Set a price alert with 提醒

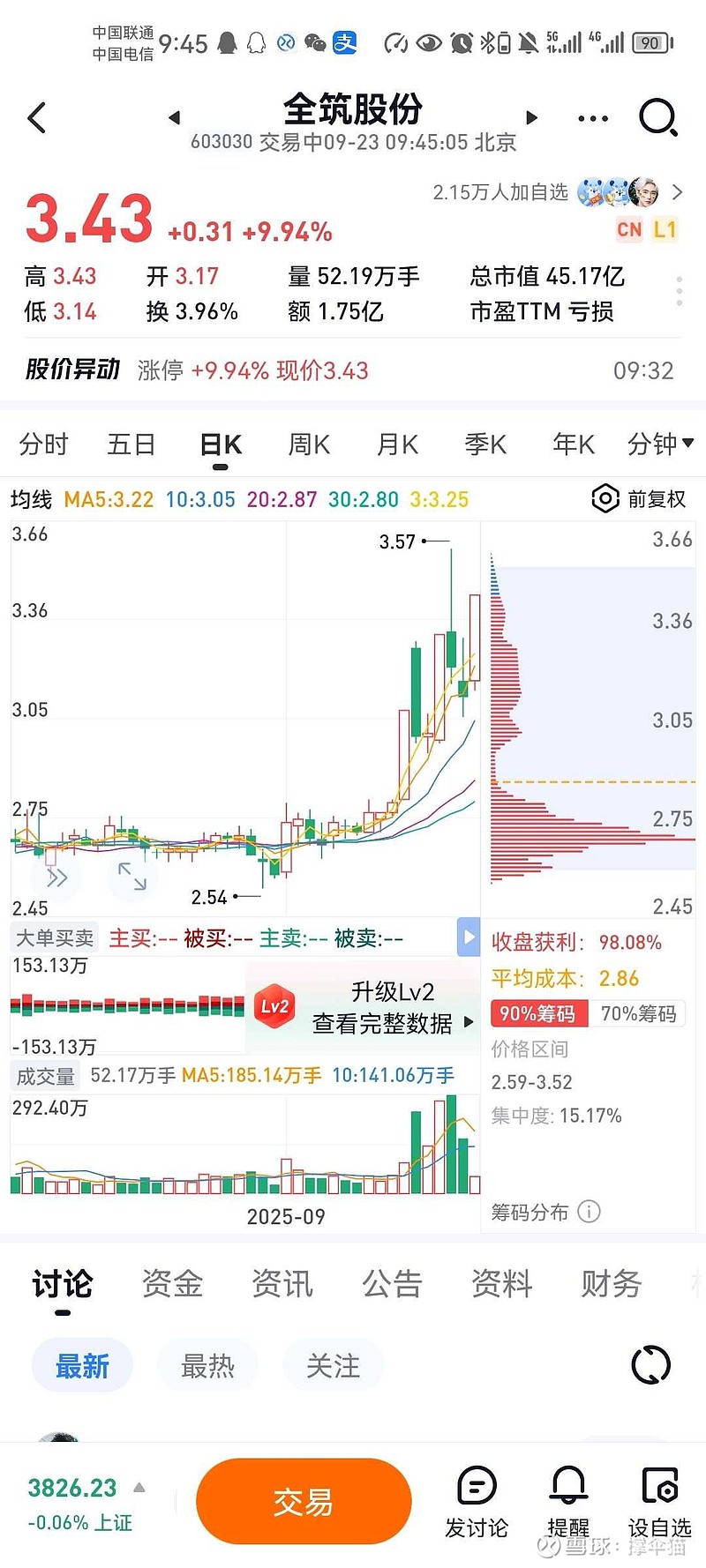tap(568, 1502)
